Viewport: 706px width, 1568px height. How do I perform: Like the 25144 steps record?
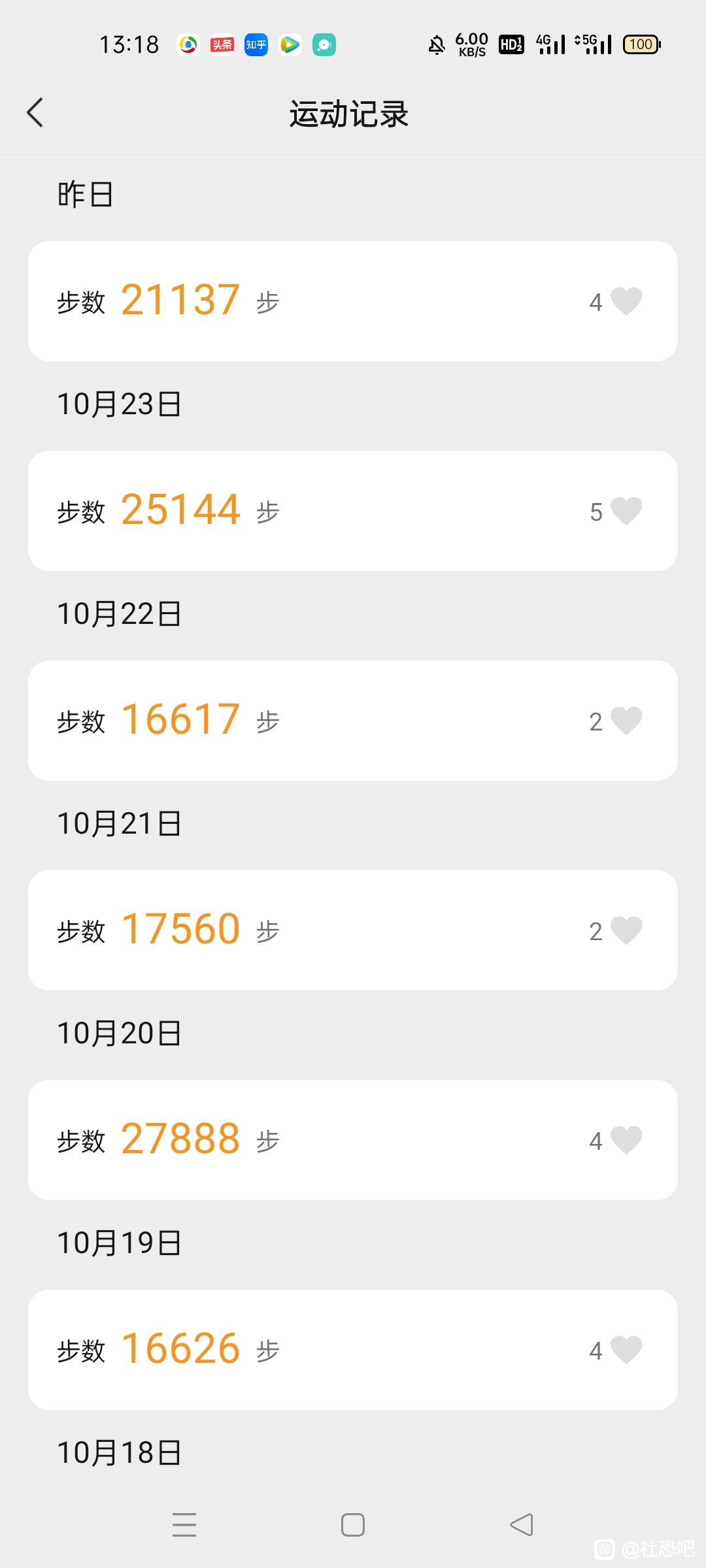pos(626,511)
